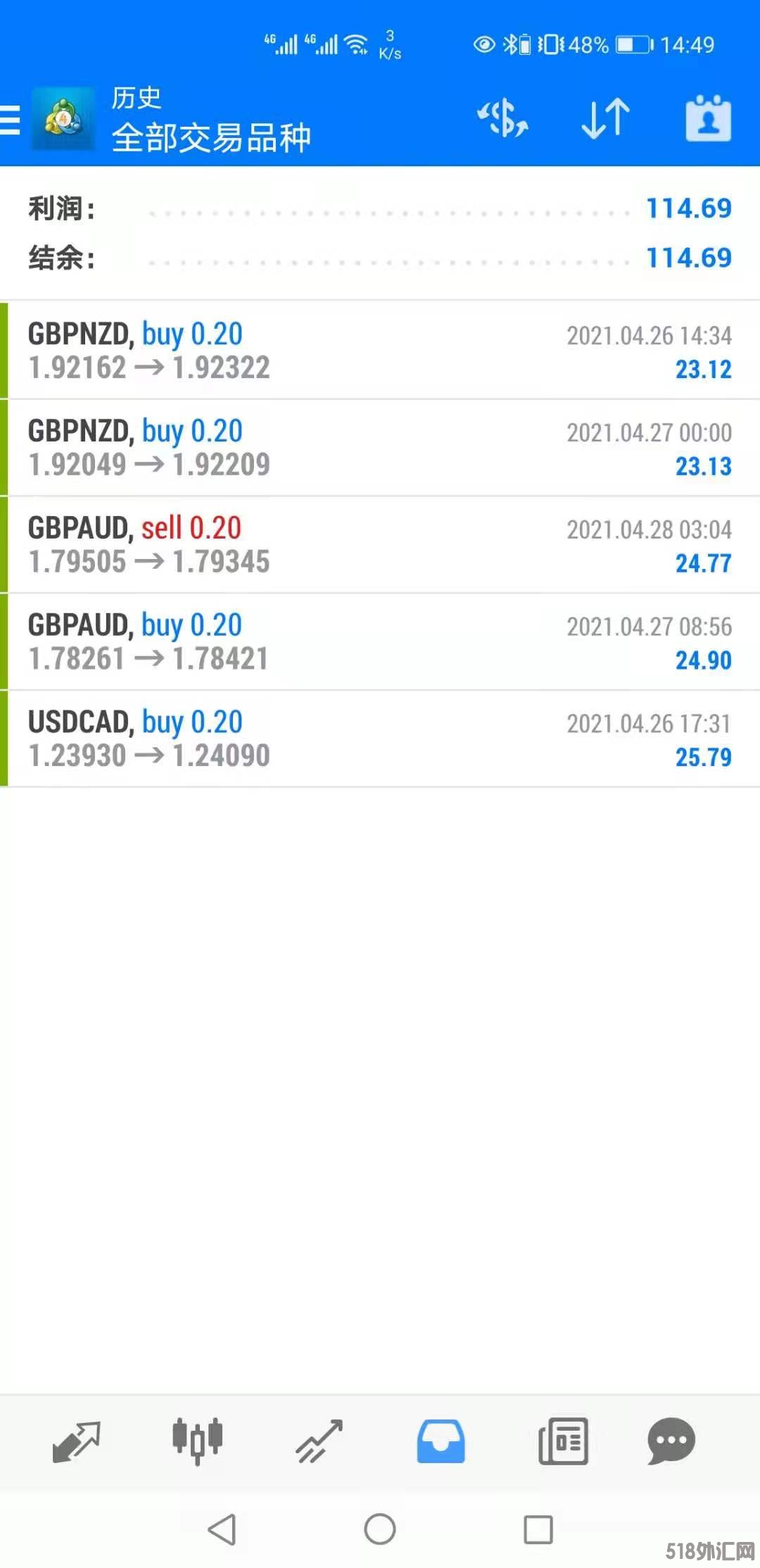760x1568 pixels.
Task: Switch to the Chart candlestick tab
Action: 198,1441
